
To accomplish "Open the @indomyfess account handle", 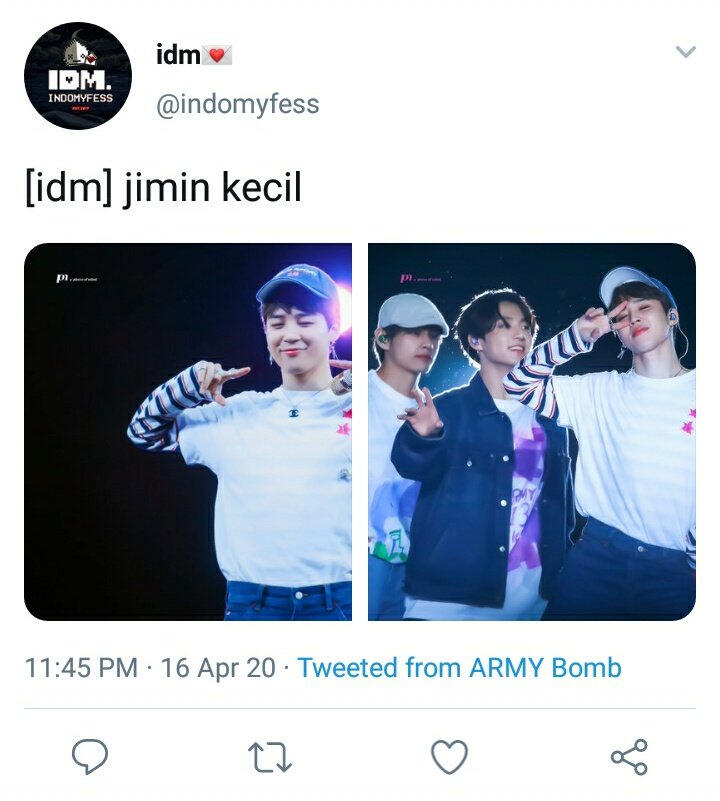I will [x=237, y=103].
